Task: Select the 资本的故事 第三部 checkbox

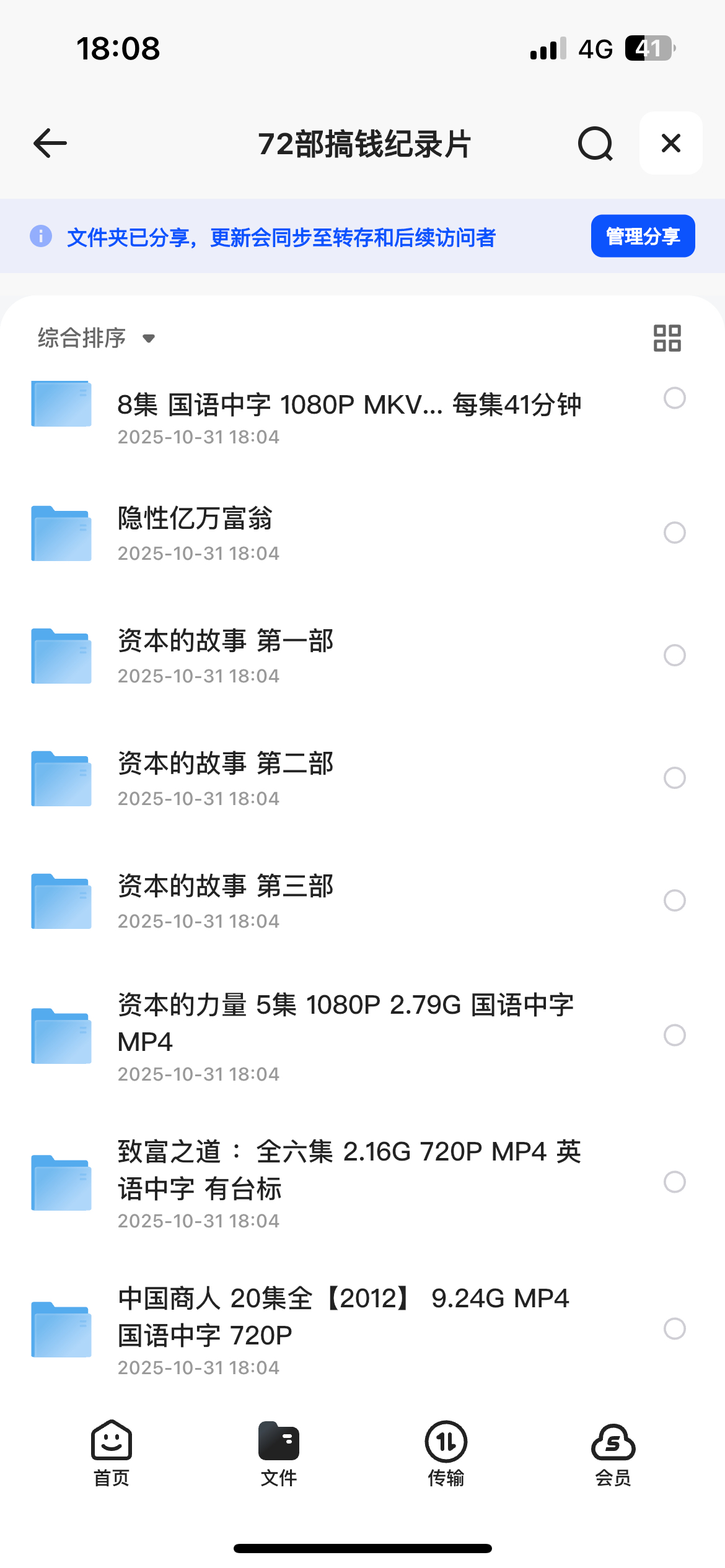Action: pyautogui.click(x=674, y=900)
